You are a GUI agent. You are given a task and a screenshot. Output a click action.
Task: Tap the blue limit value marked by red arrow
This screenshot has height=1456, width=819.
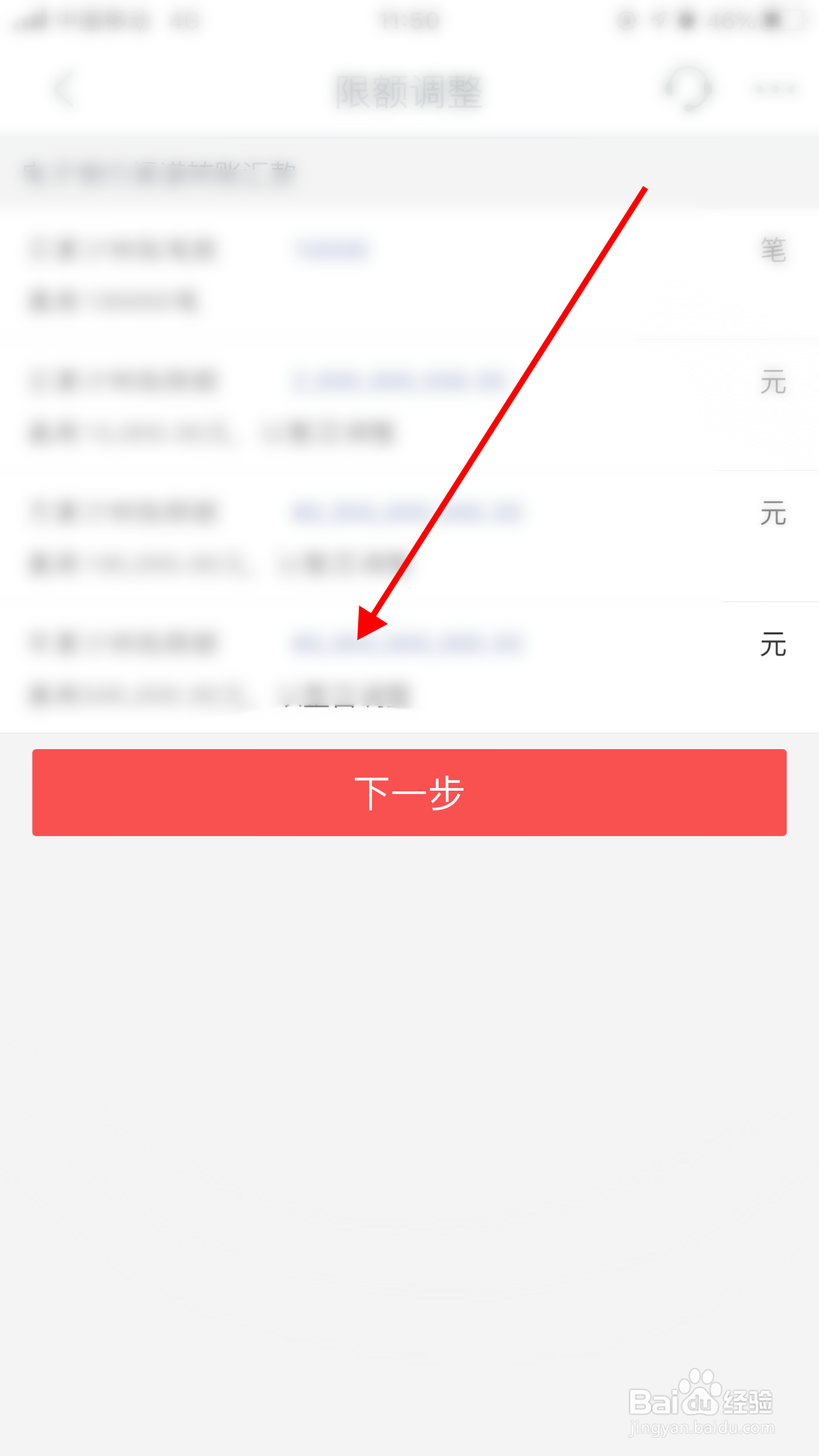409,643
